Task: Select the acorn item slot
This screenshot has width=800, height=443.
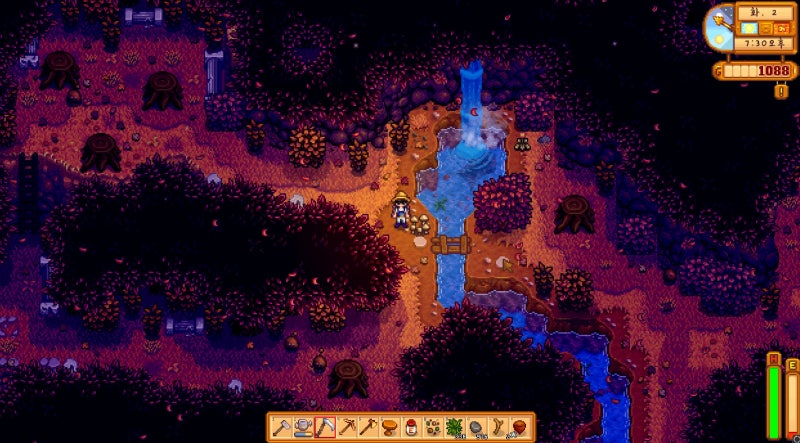Action: (x=519, y=427)
